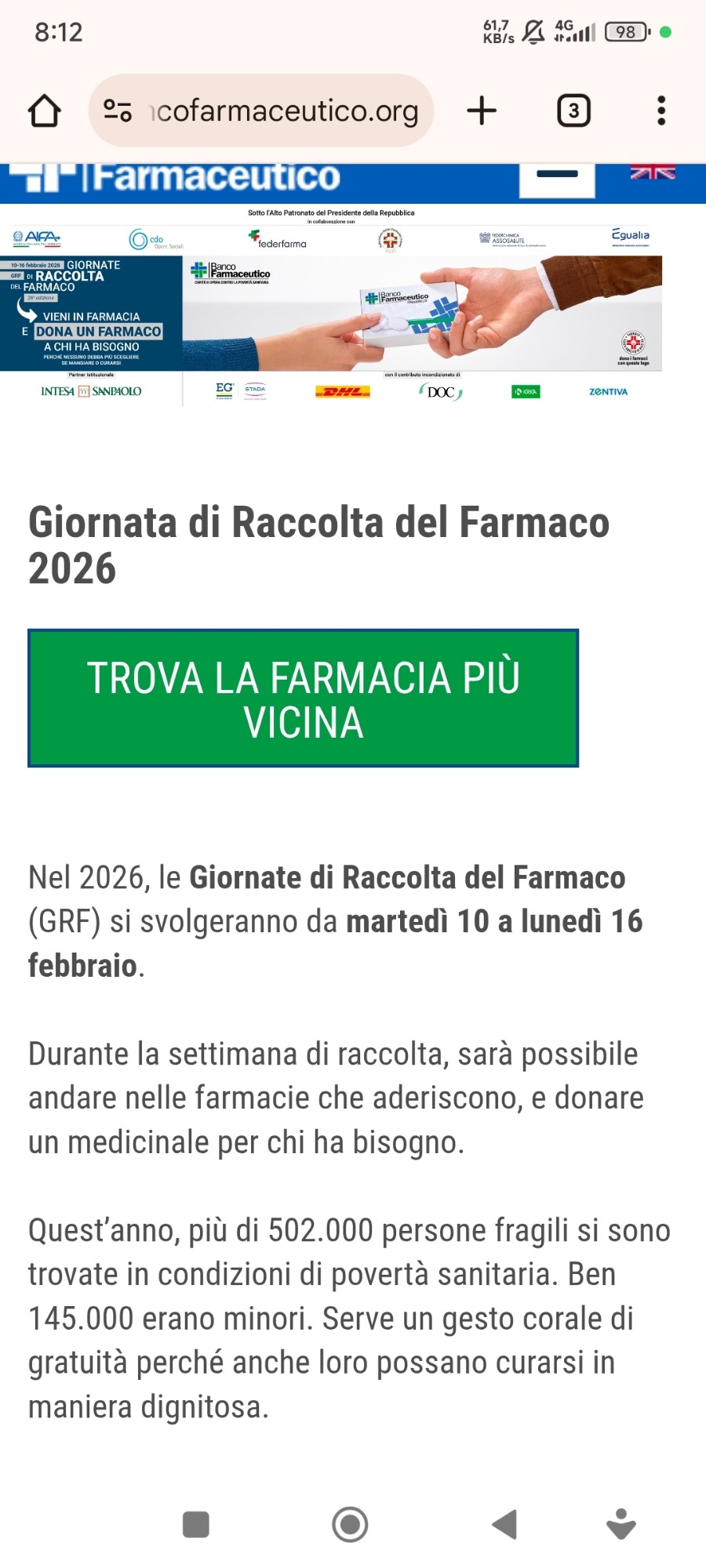Go back using system navigation

click(504, 1524)
